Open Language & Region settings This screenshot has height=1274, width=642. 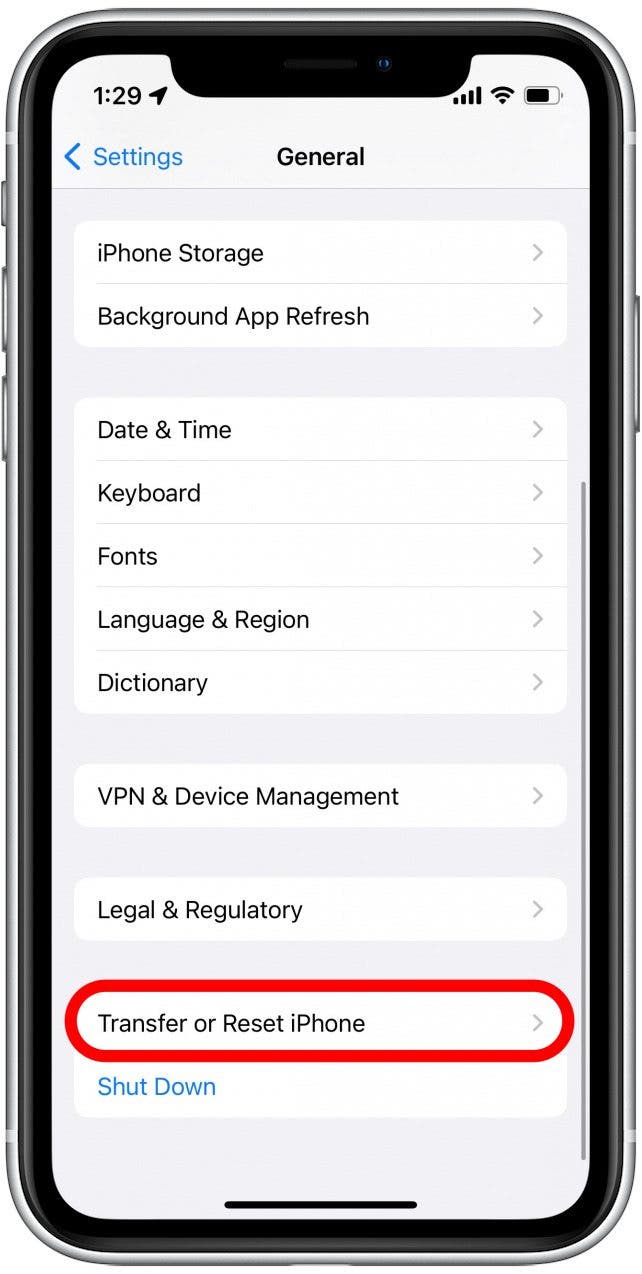320,620
